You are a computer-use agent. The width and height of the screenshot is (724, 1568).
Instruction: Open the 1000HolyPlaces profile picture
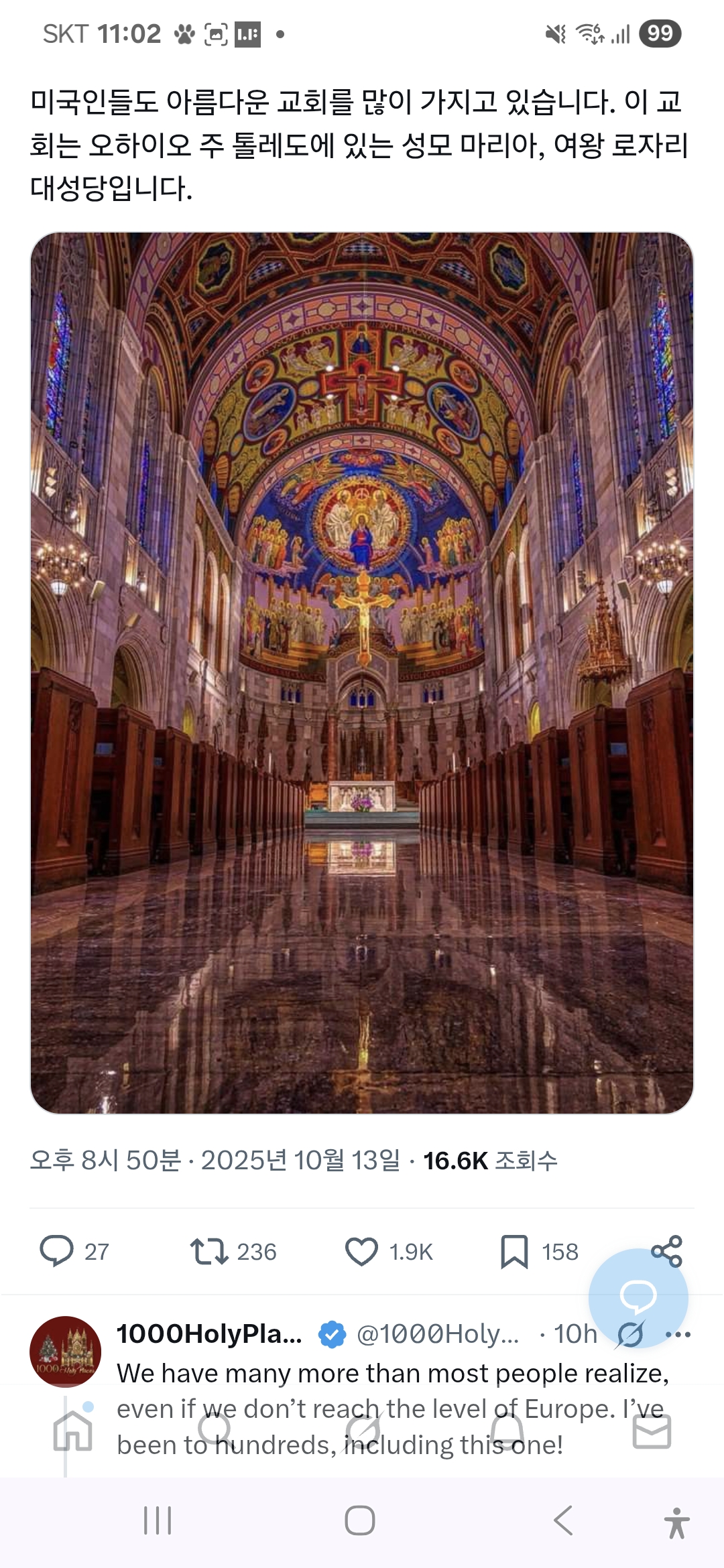point(66,1351)
